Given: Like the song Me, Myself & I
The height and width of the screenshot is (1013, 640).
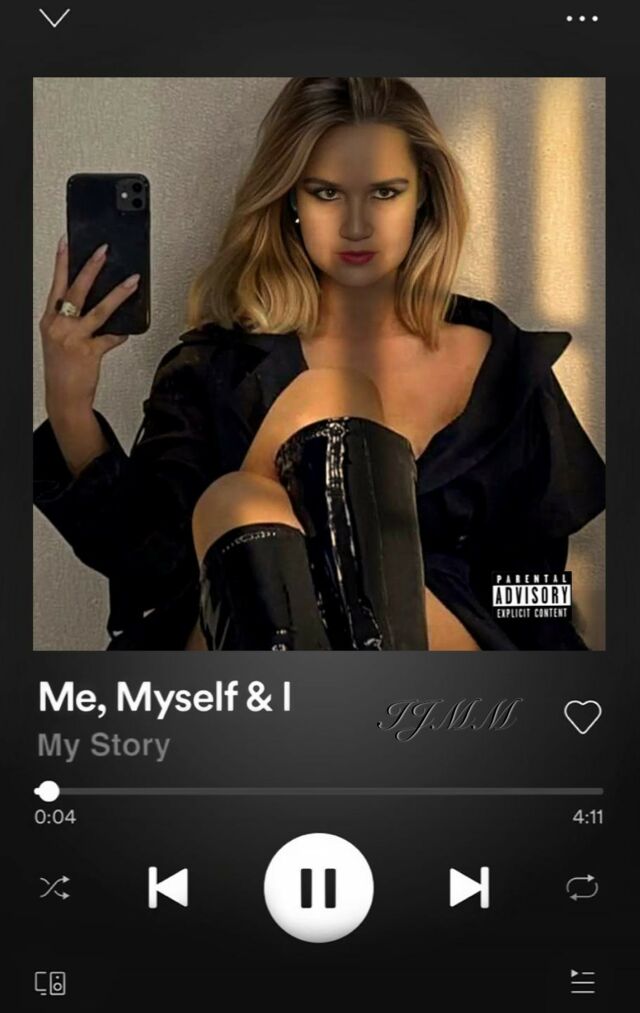Looking at the screenshot, I should pos(582,716).
